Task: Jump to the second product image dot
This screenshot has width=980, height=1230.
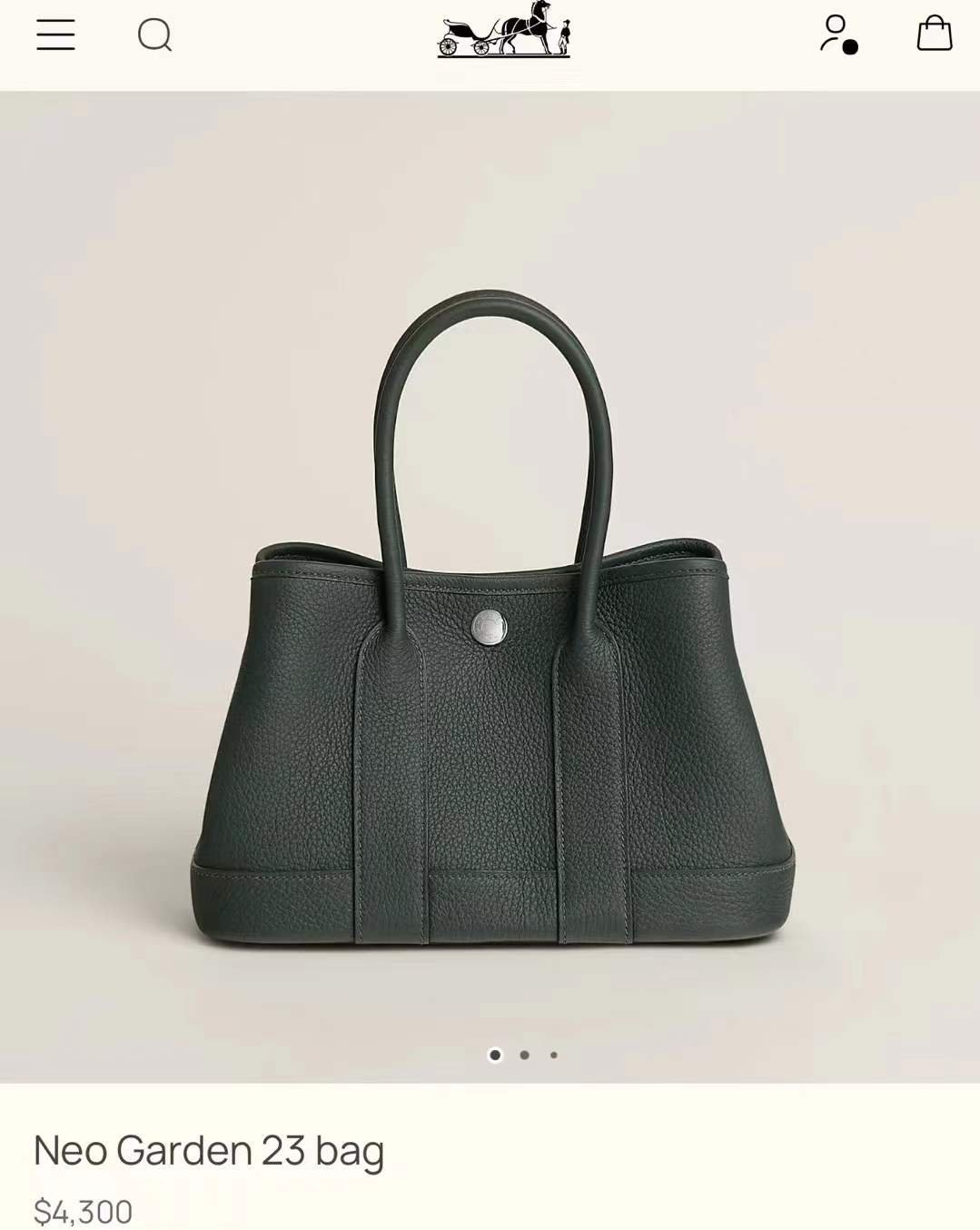Action: click(x=524, y=1055)
